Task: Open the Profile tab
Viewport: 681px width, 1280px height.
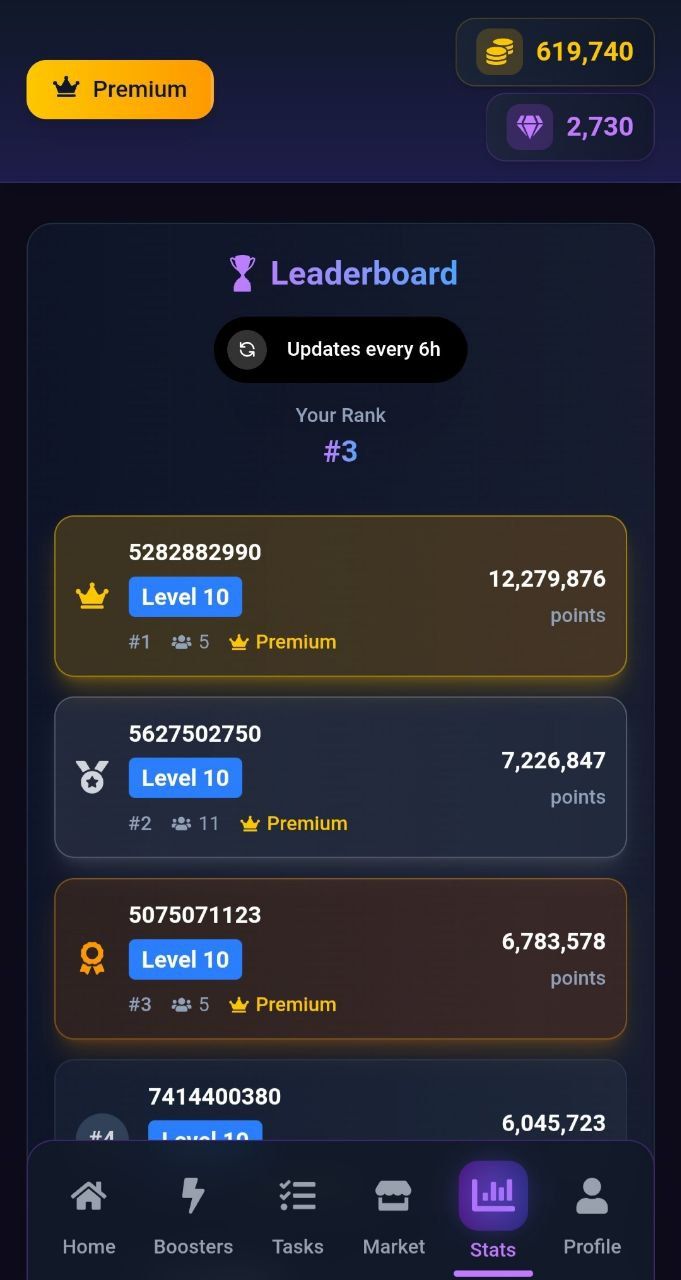Action: pyautogui.click(x=592, y=1215)
